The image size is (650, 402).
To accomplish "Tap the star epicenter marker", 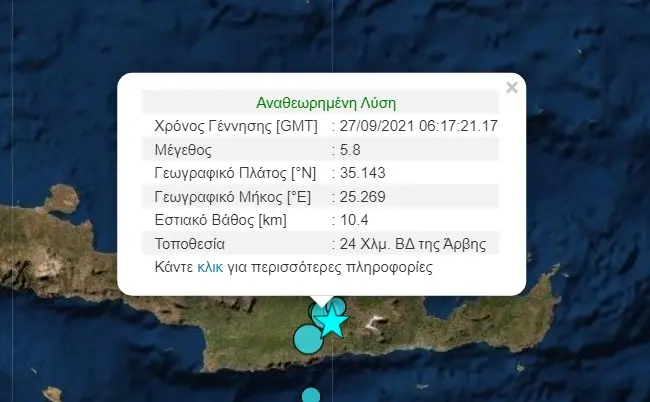I will coord(332,322).
